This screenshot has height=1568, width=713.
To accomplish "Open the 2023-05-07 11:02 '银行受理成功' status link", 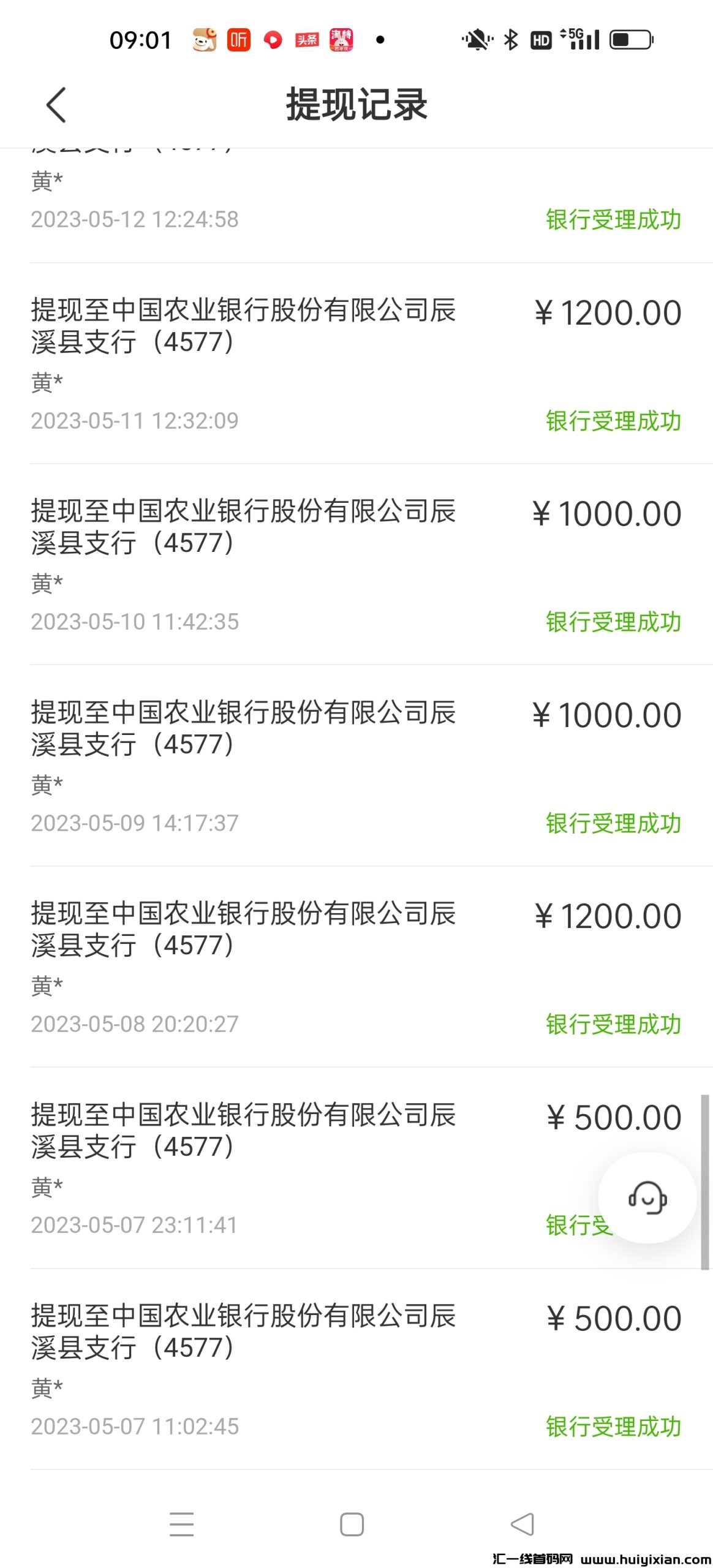I will point(613,1427).
